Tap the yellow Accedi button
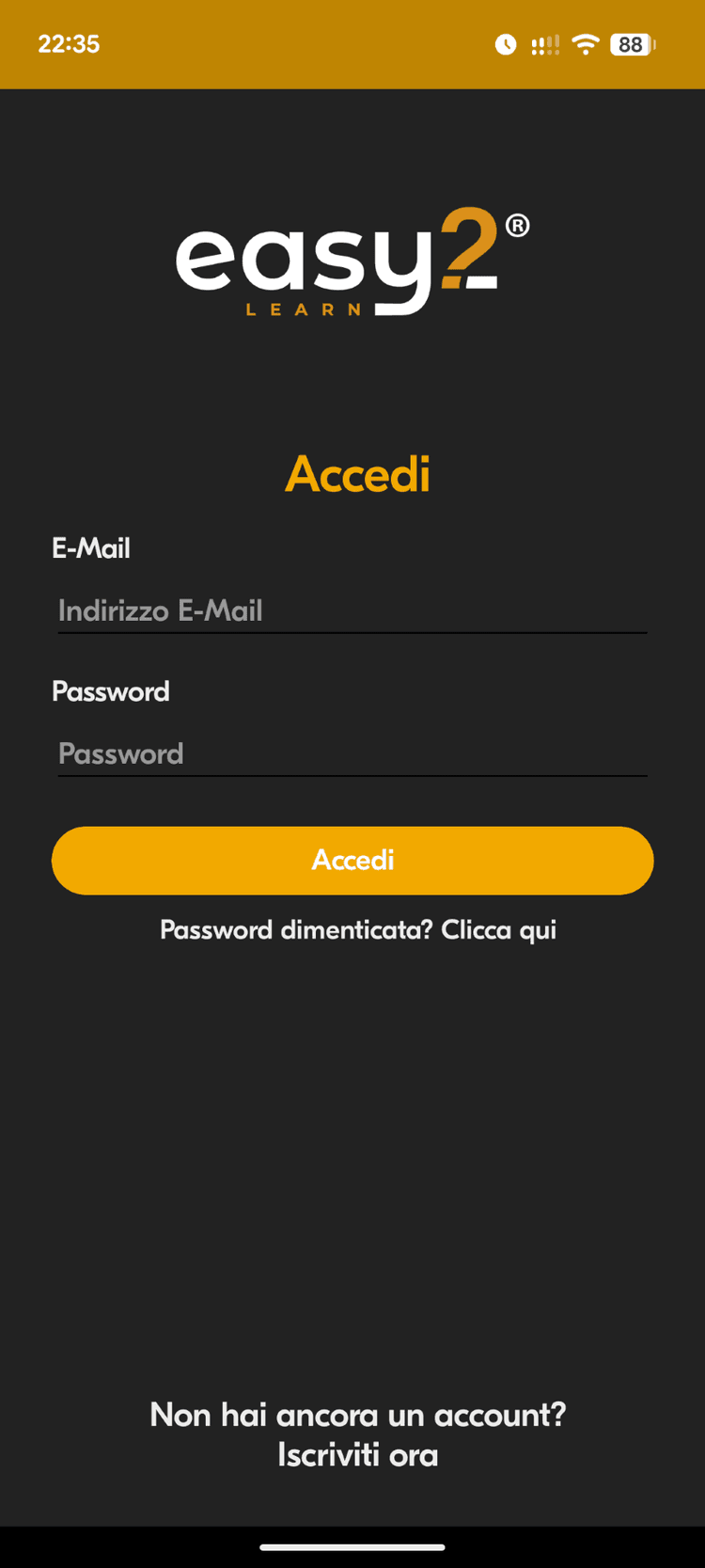Viewport: 705px width, 1568px height. [352, 861]
